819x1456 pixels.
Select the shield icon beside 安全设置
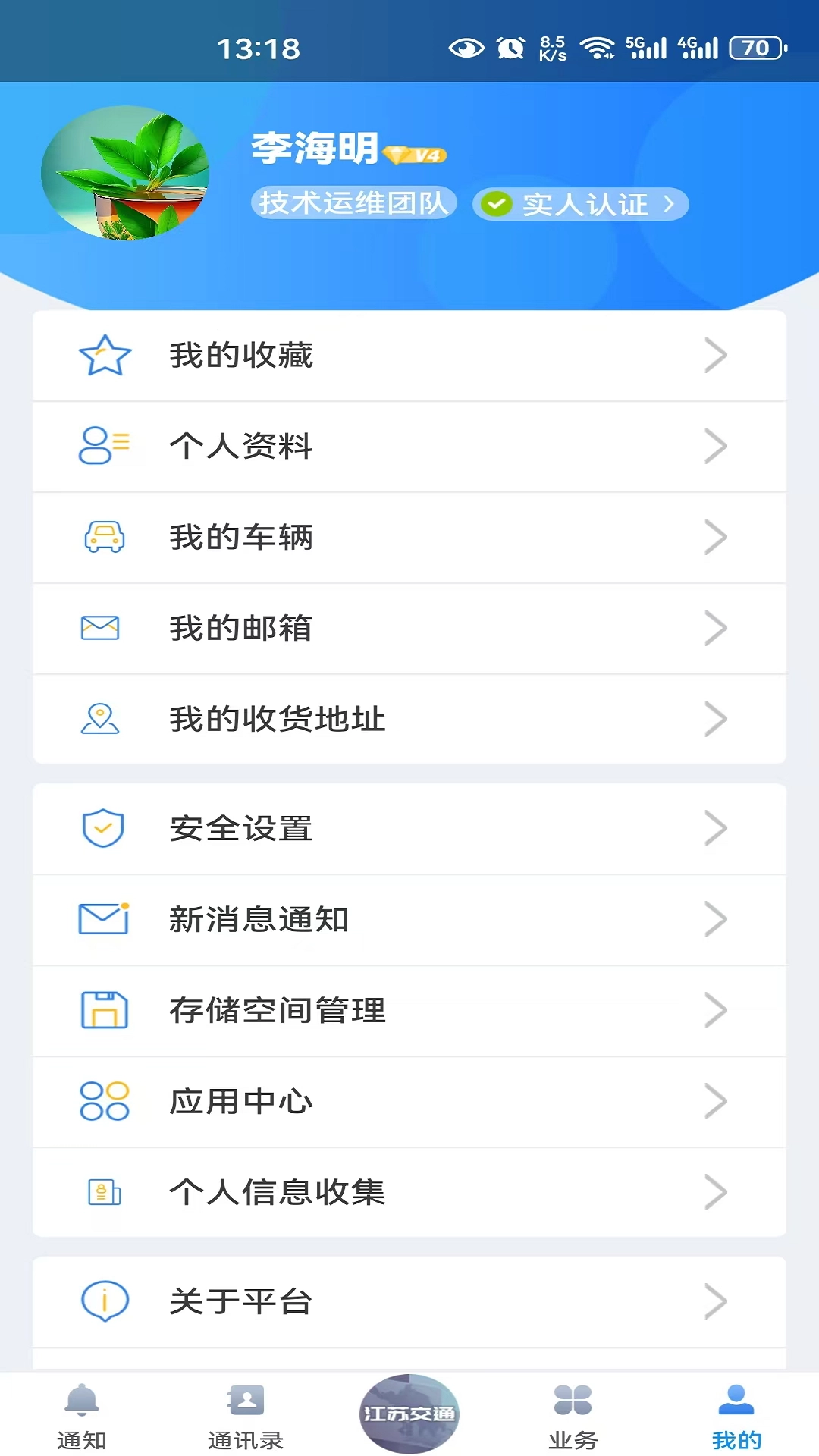(x=102, y=828)
